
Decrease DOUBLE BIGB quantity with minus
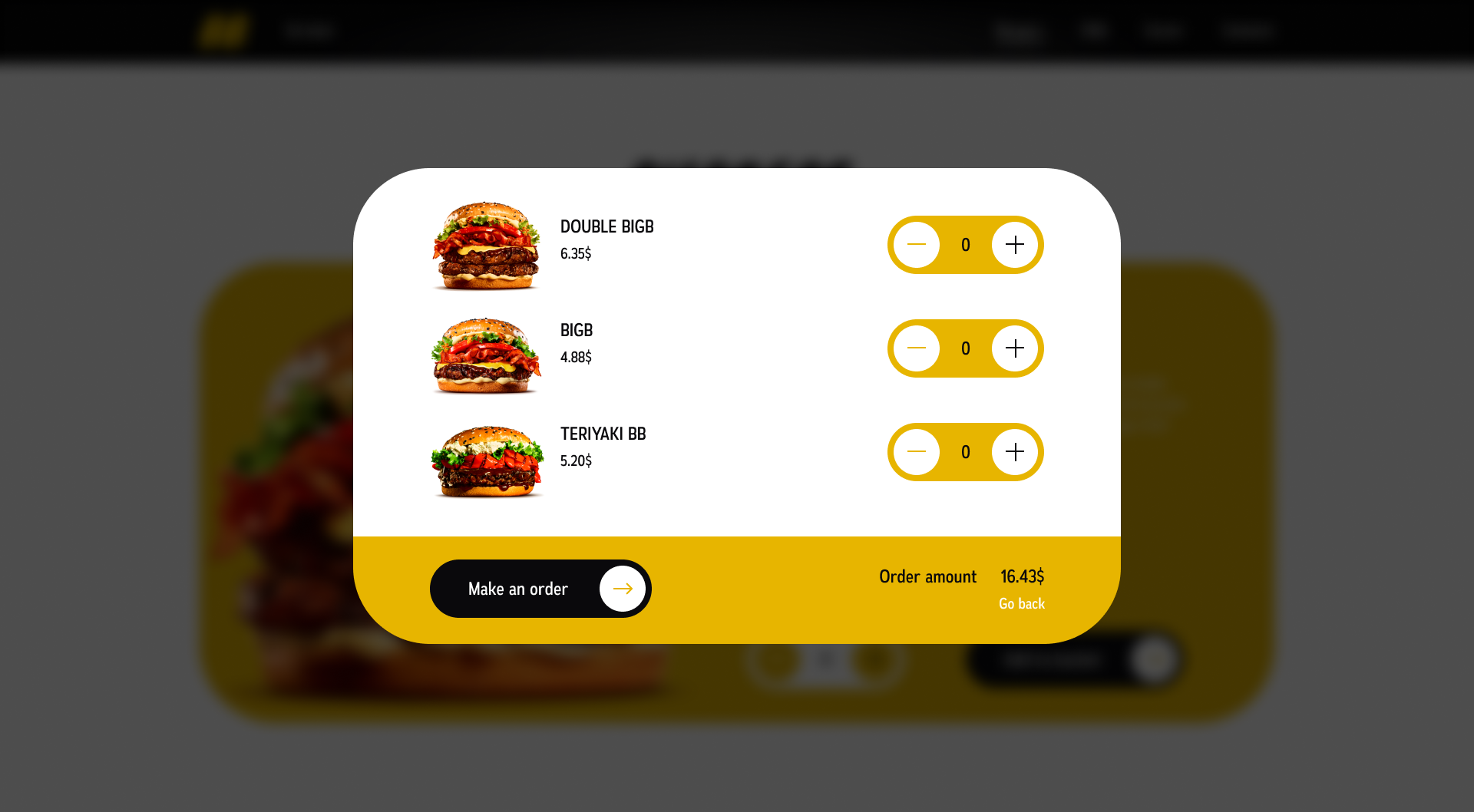tap(917, 245)
